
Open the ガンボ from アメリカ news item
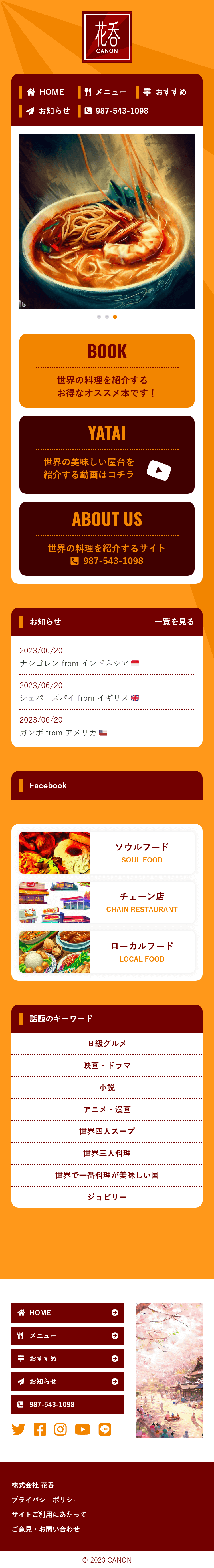tap(63, 733)
